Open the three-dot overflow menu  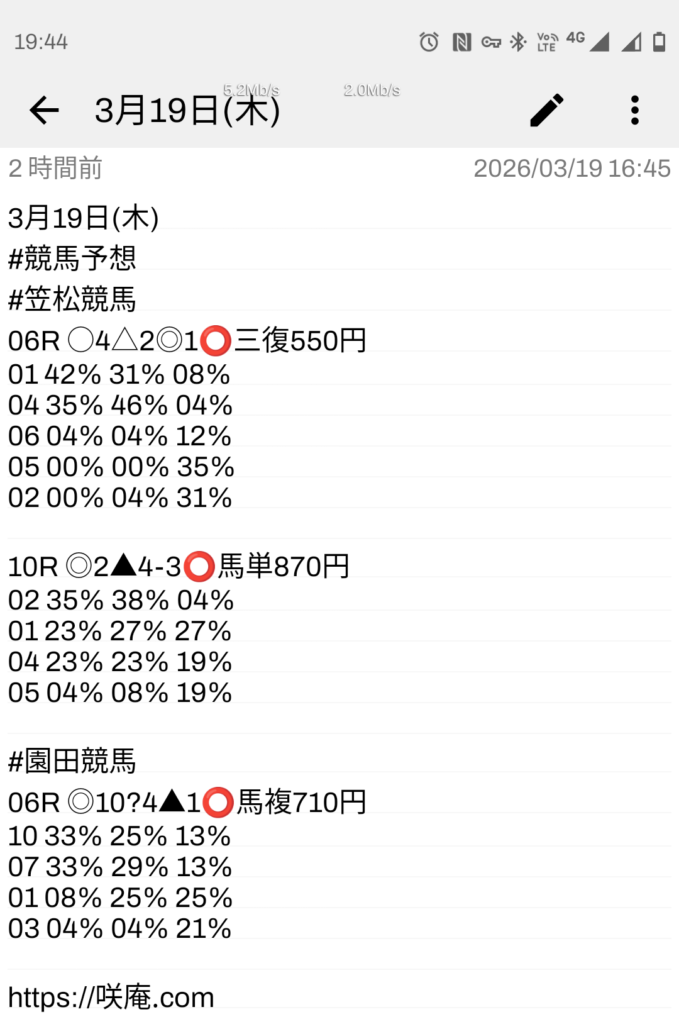point(634,110)
